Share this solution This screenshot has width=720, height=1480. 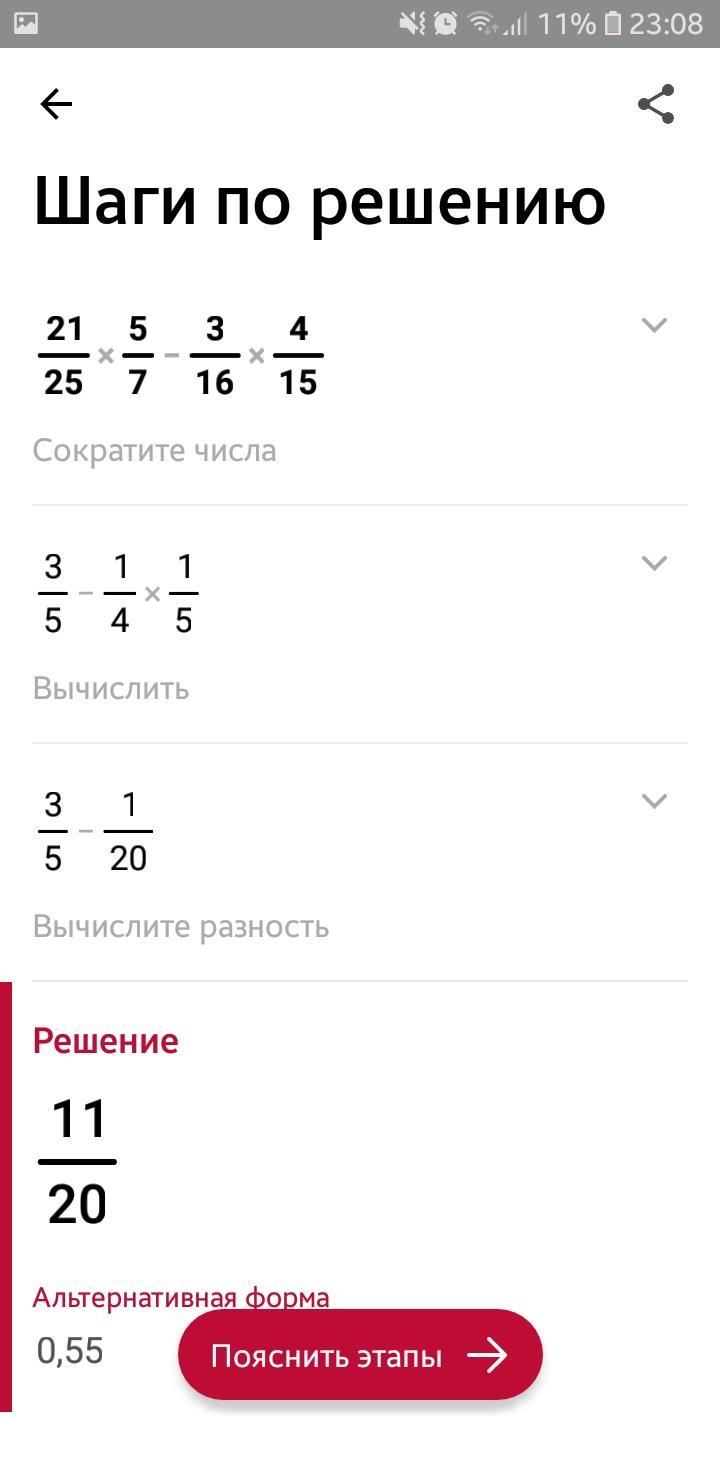coord(656,104)
